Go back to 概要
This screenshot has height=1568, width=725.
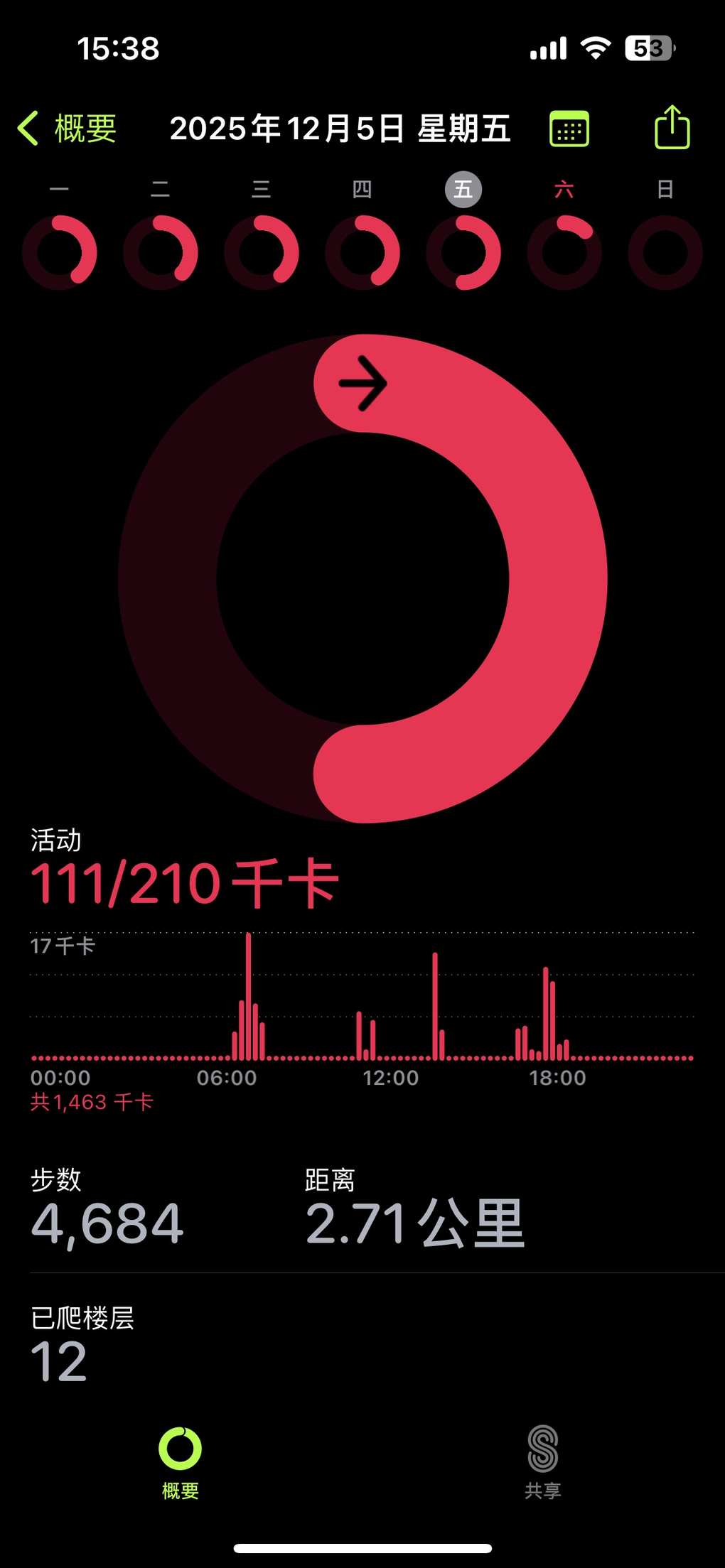click(x=68, y=129)
